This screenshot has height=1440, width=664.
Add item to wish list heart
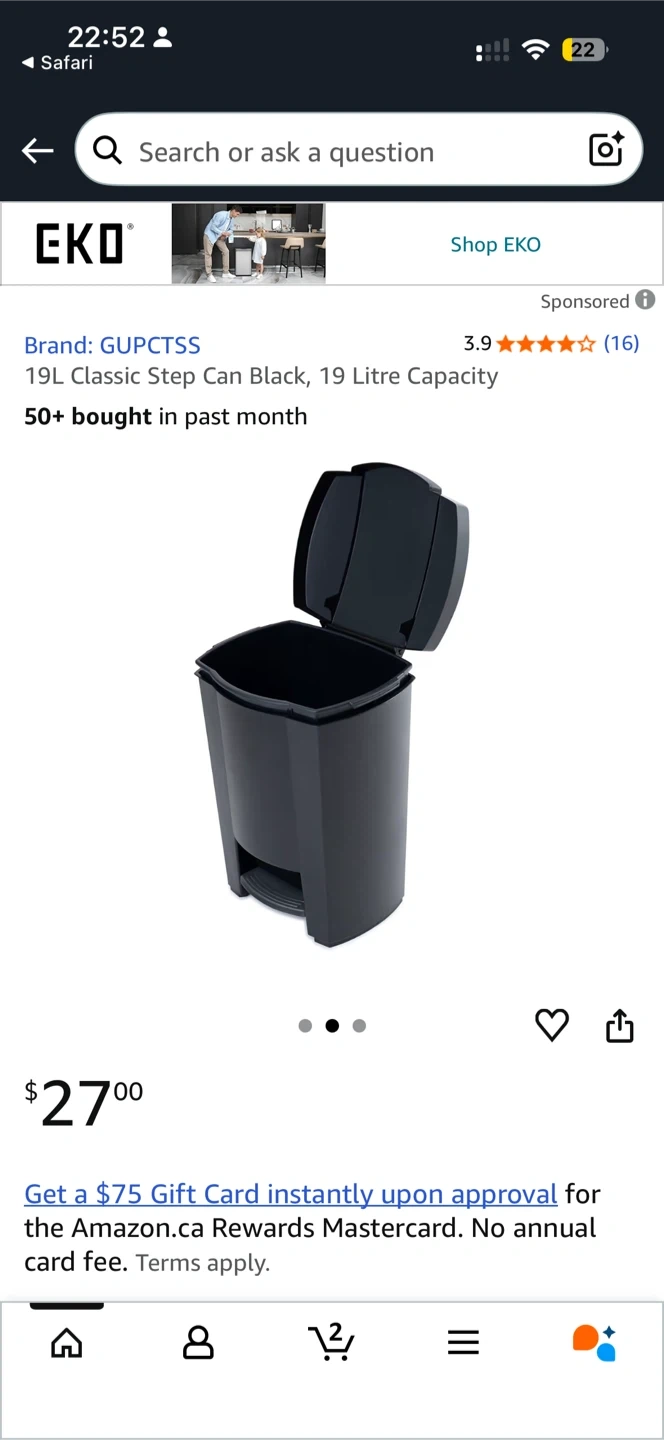(552, 1025)
